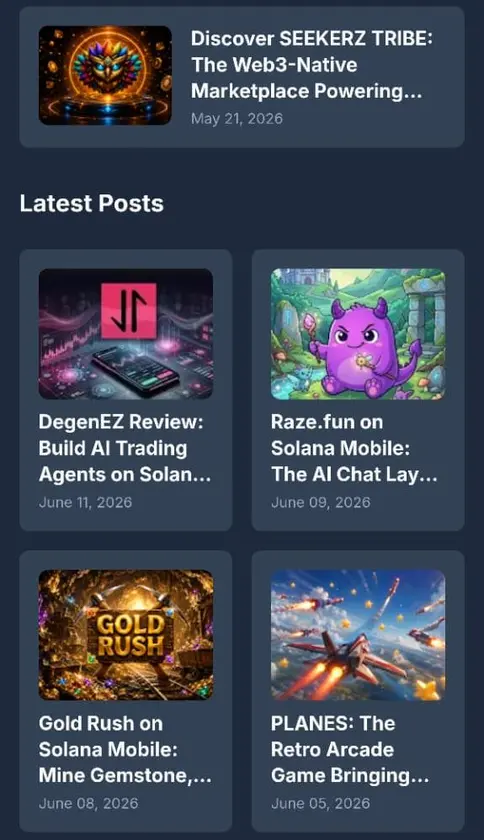The height and width of the screenshot is (840, 484).
Task: Open the Gold Rush on Solana Mobile post
Action: point(125,691)
